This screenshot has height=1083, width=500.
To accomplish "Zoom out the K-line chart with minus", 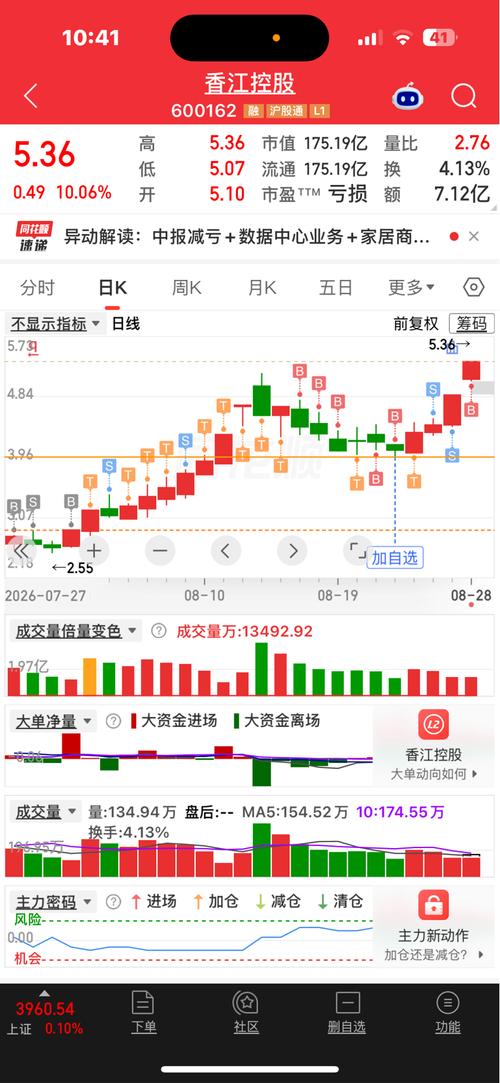I will pos(160,550).
